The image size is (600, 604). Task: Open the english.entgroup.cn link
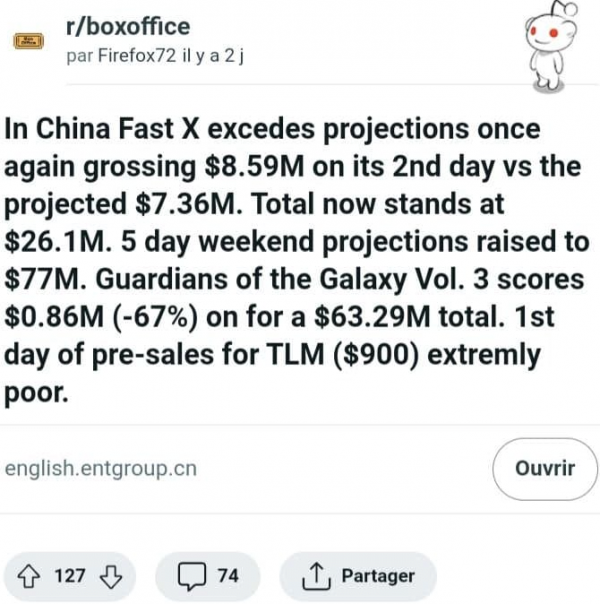coord(100,468)
